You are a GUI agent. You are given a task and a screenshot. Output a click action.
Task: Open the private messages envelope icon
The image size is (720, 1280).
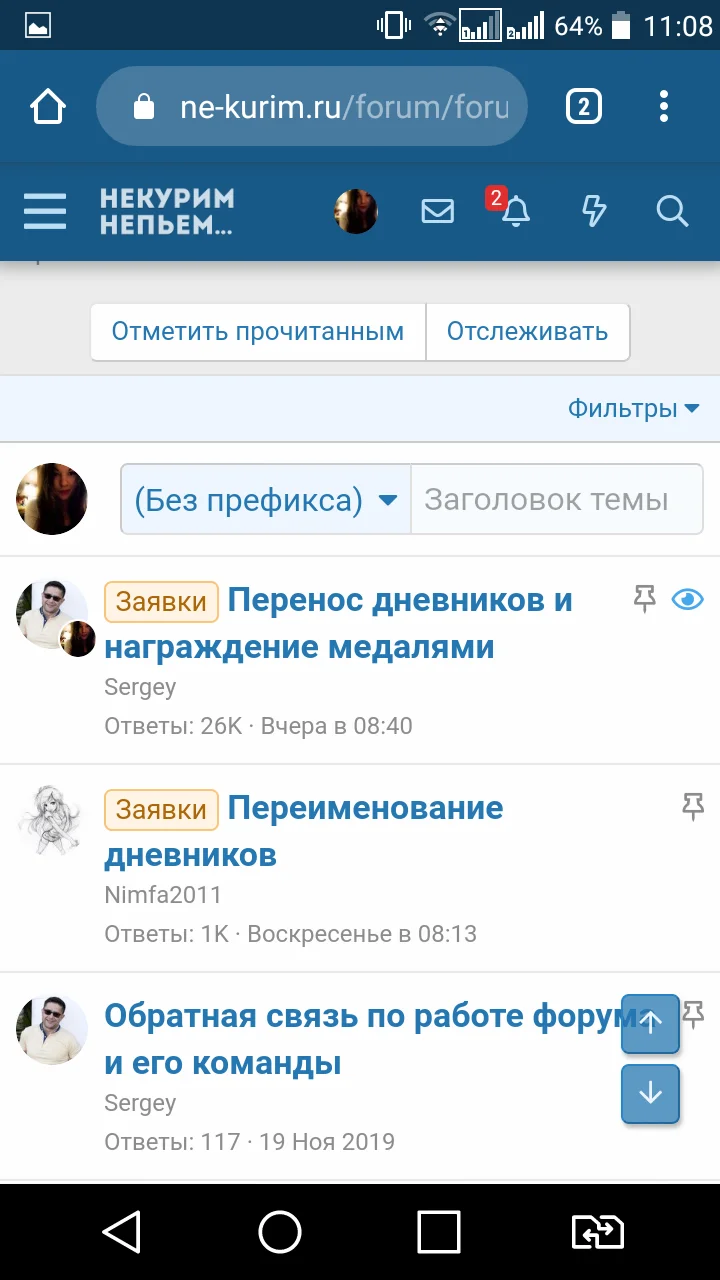click(x=437, y=211)
